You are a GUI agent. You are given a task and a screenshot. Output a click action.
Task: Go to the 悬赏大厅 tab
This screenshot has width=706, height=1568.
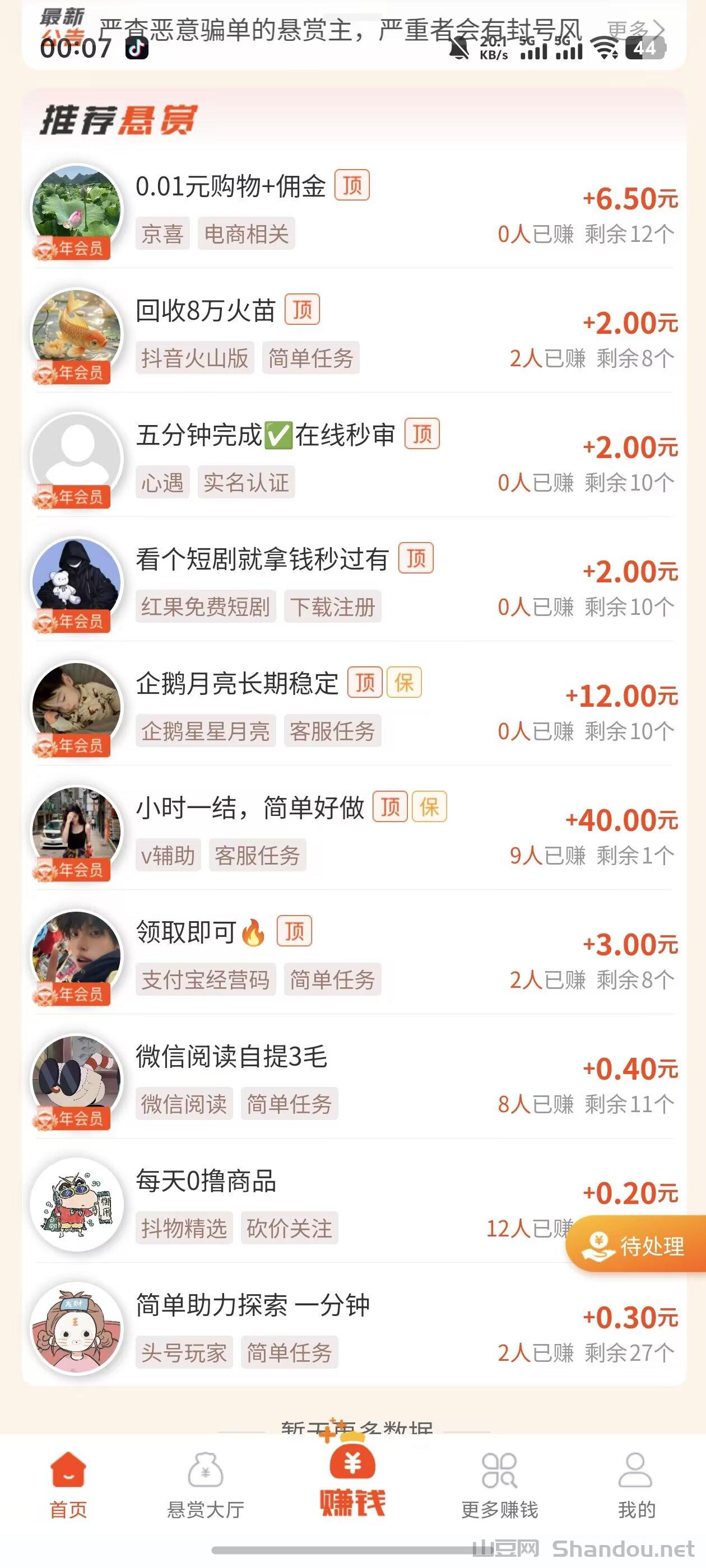click(206, 1485)
